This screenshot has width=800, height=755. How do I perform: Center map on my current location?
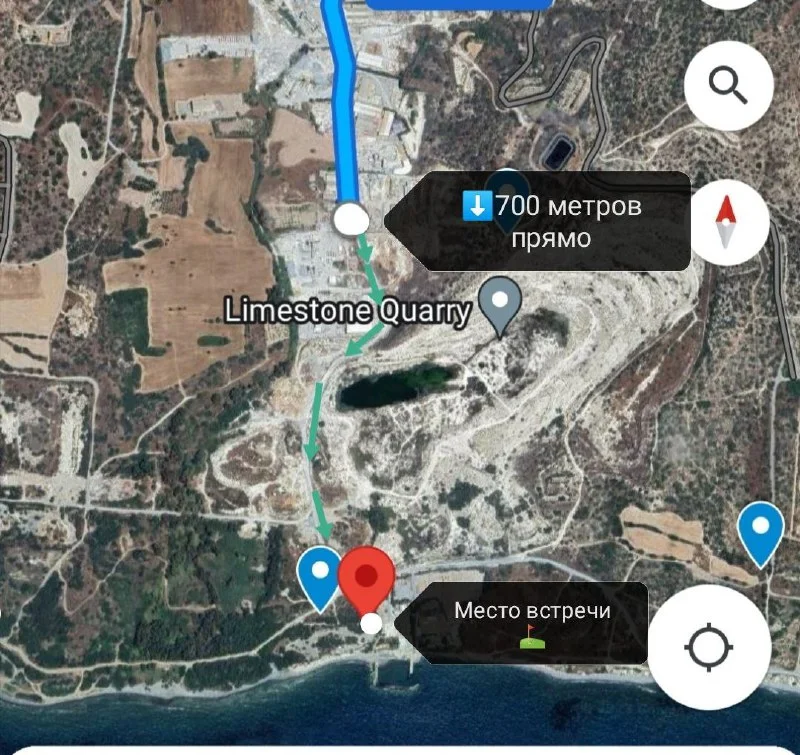pyautogui.click(x=711, y=645)
